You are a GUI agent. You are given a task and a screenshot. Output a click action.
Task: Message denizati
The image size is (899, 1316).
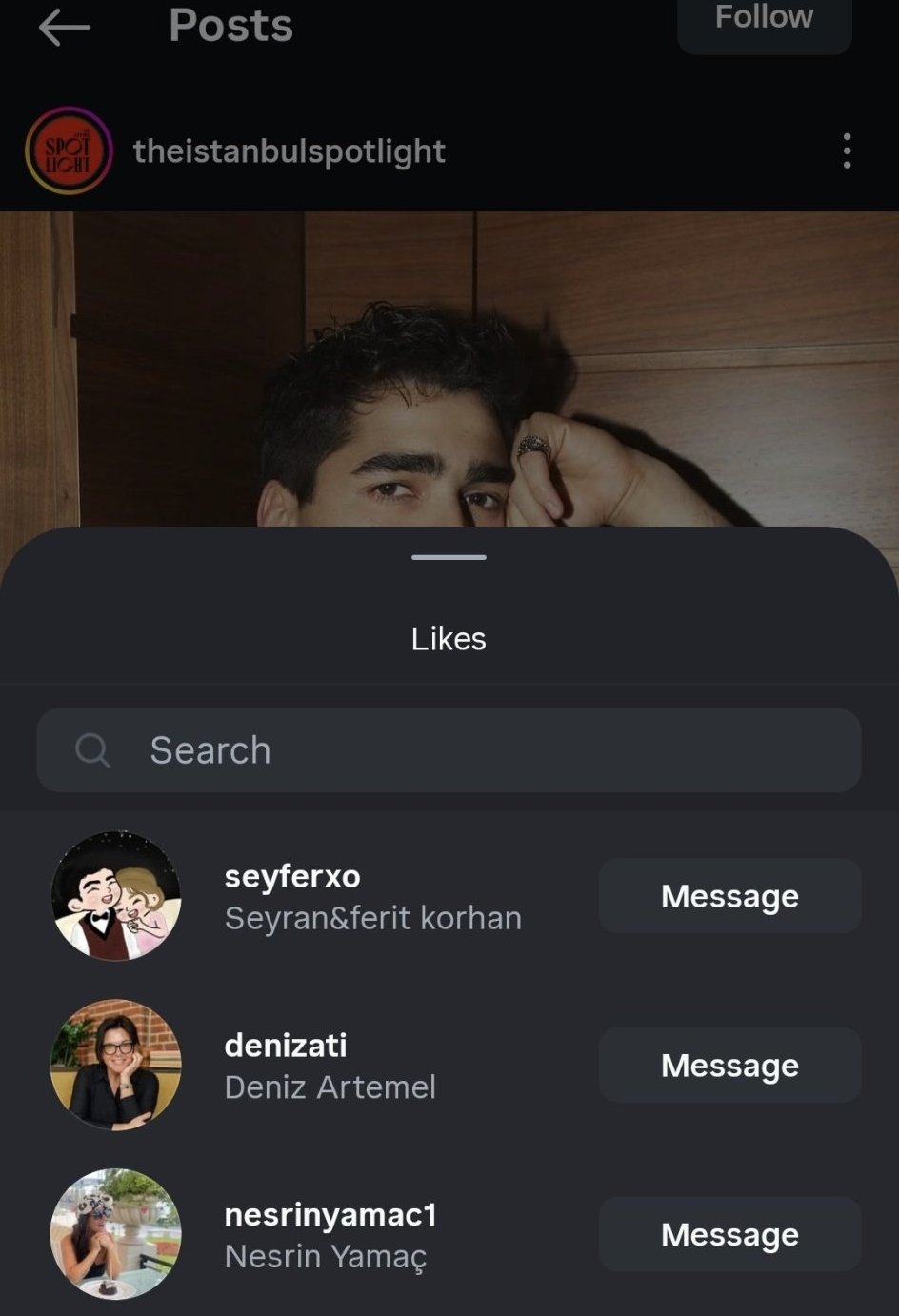(729, 1065)
